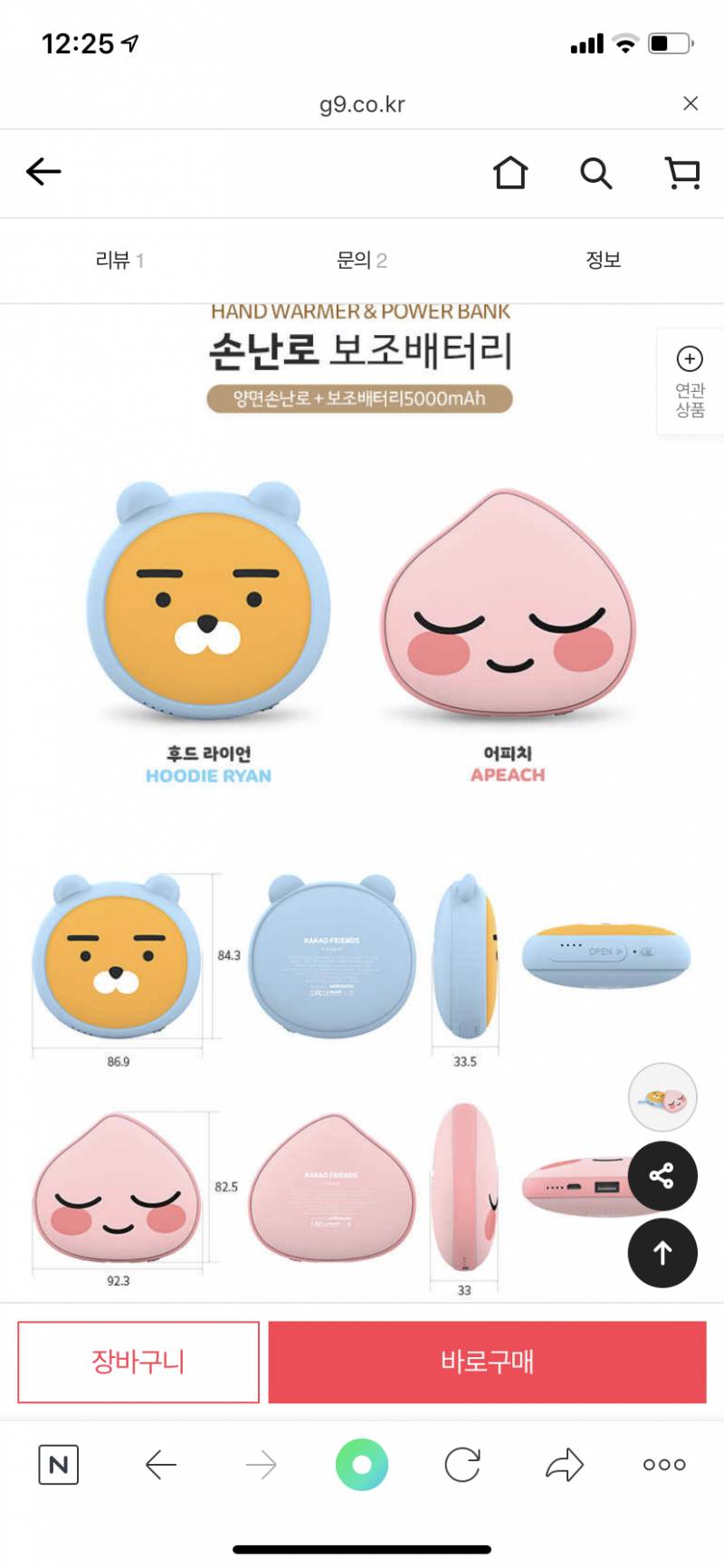Image resolution: width=724 pixels, height=1568 pixels.
Task: Open browser share arrow
Action: (564, 1465)
